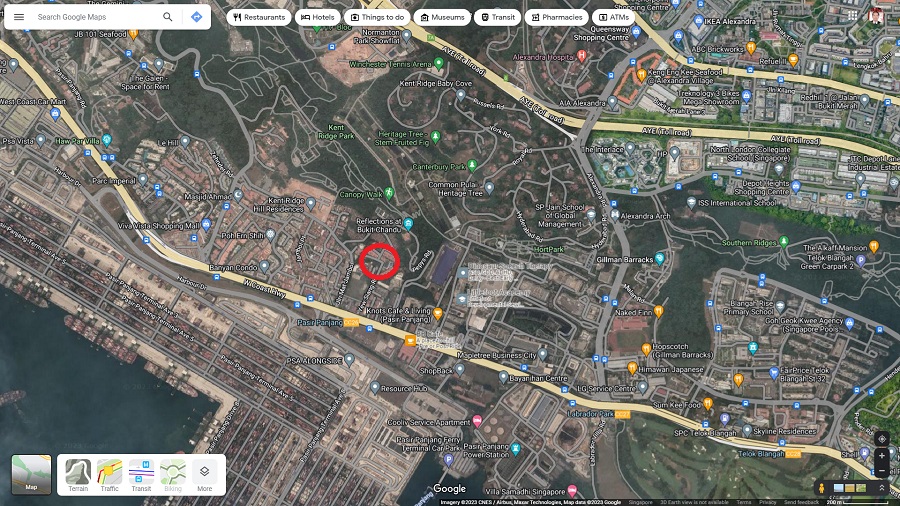Viewport: 900px width, 506px height.
Task: Select the Things to do chip
Action: (x=377, y=17)
